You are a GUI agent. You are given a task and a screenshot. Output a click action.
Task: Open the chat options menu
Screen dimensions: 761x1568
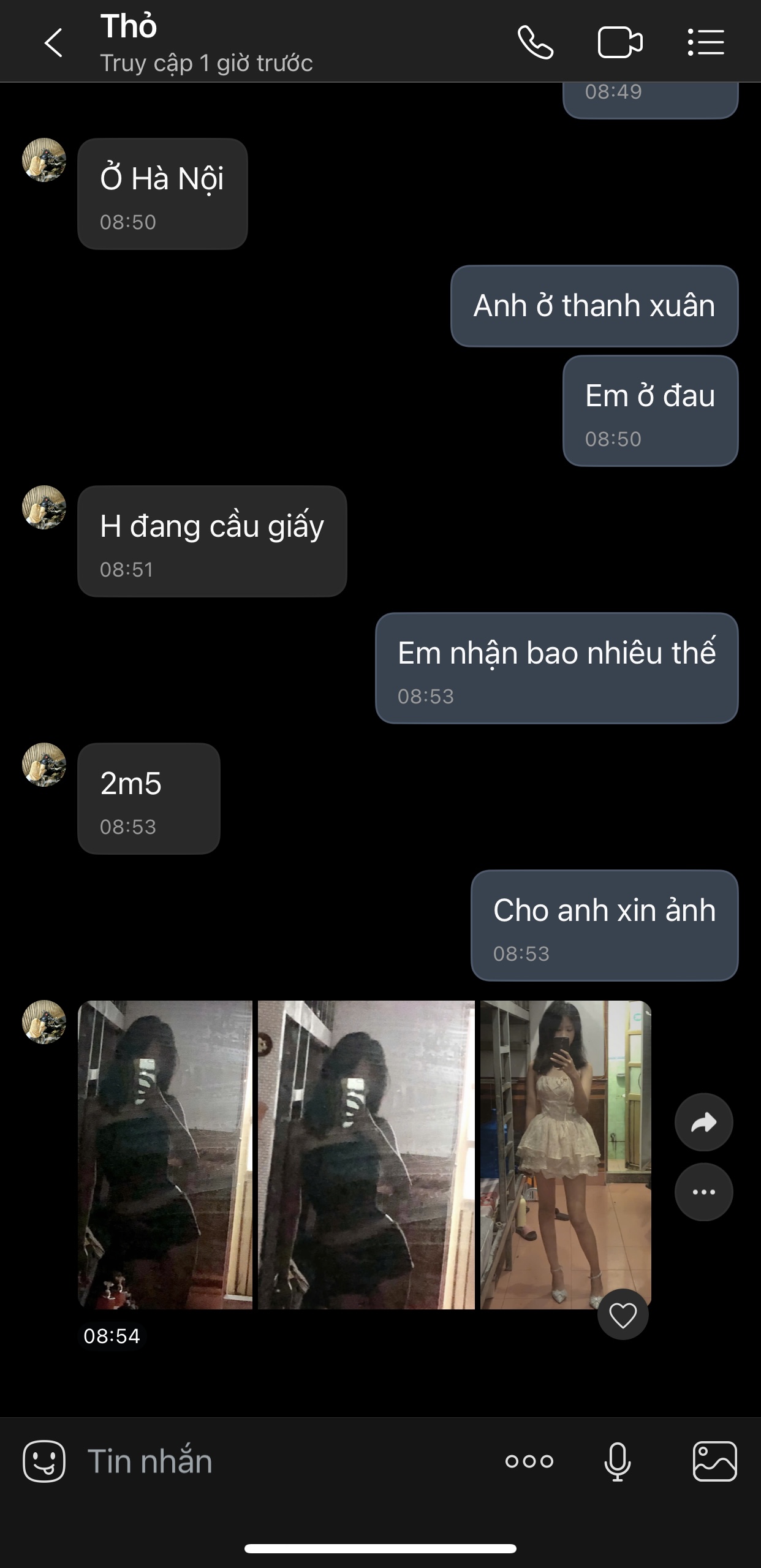click(705, 43)
